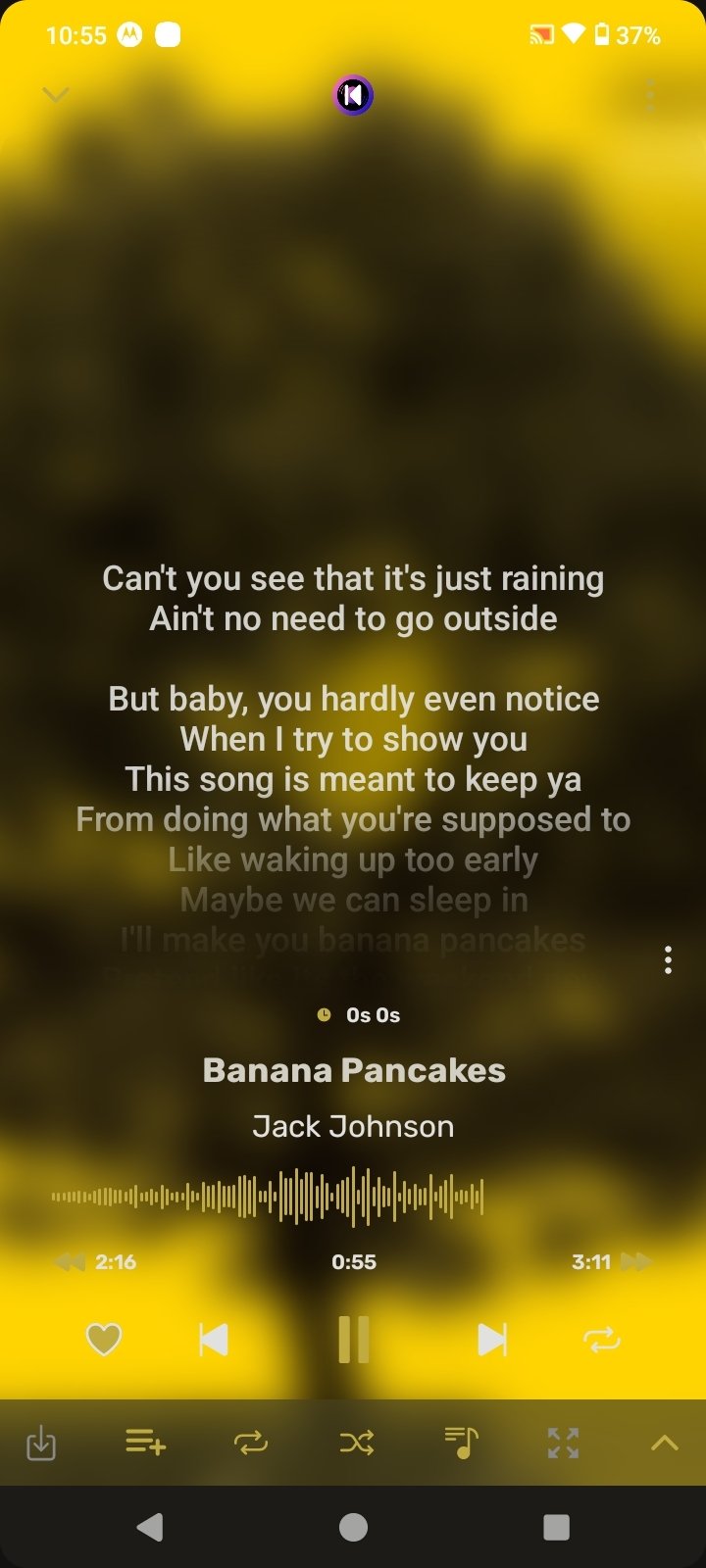Open the lyrics options three-dot menu
The width and height of the screenshot is (706, 1568).
tap(668, 959)
